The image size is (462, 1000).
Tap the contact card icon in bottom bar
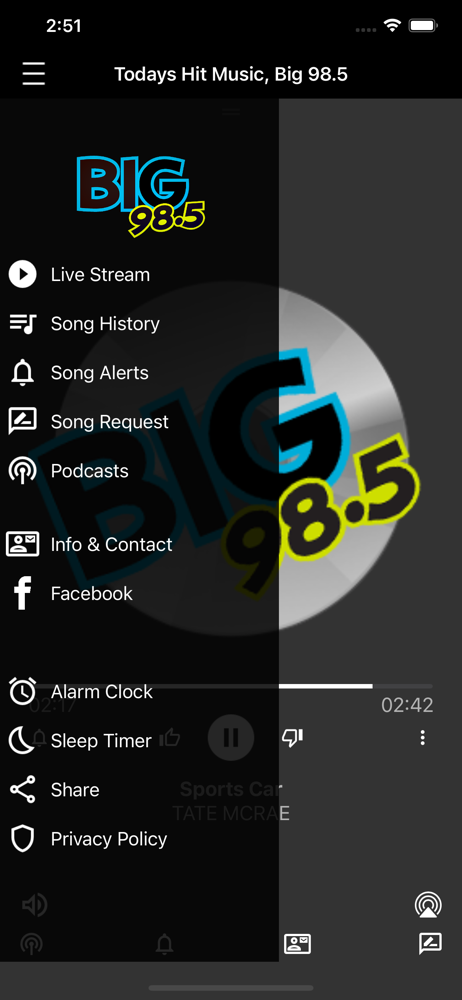(297, 943)
